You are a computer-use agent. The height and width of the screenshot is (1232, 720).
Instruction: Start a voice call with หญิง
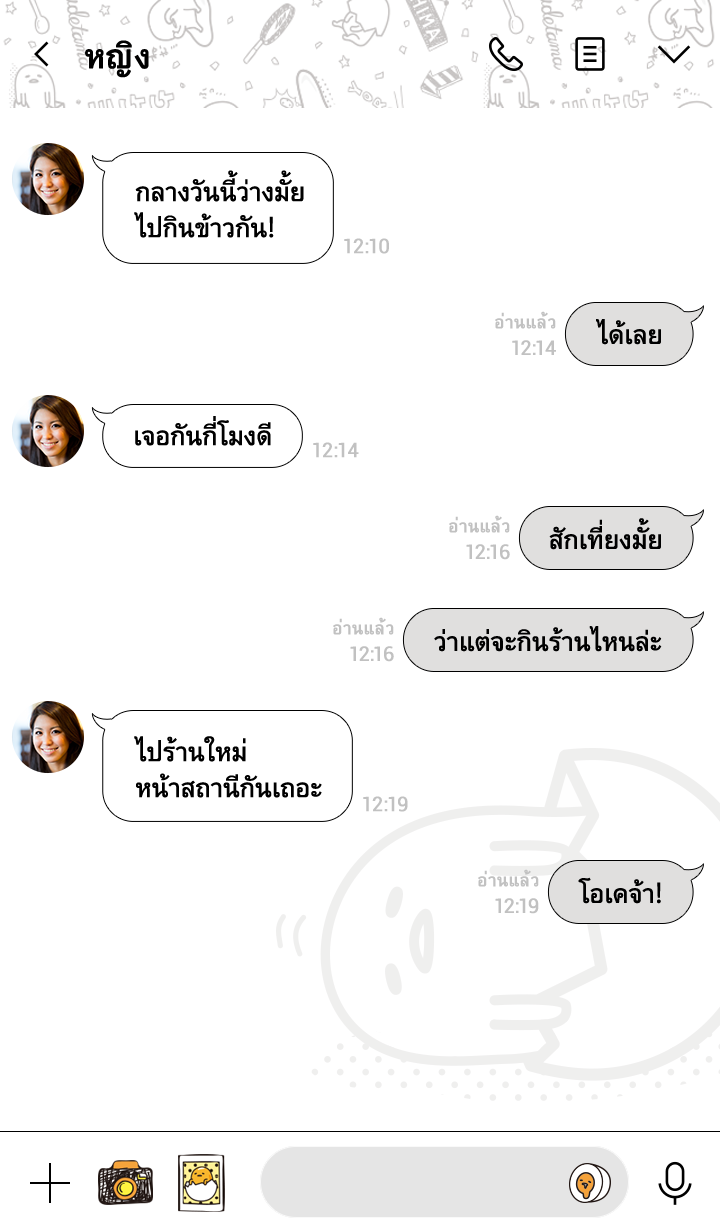pos(505,54)
